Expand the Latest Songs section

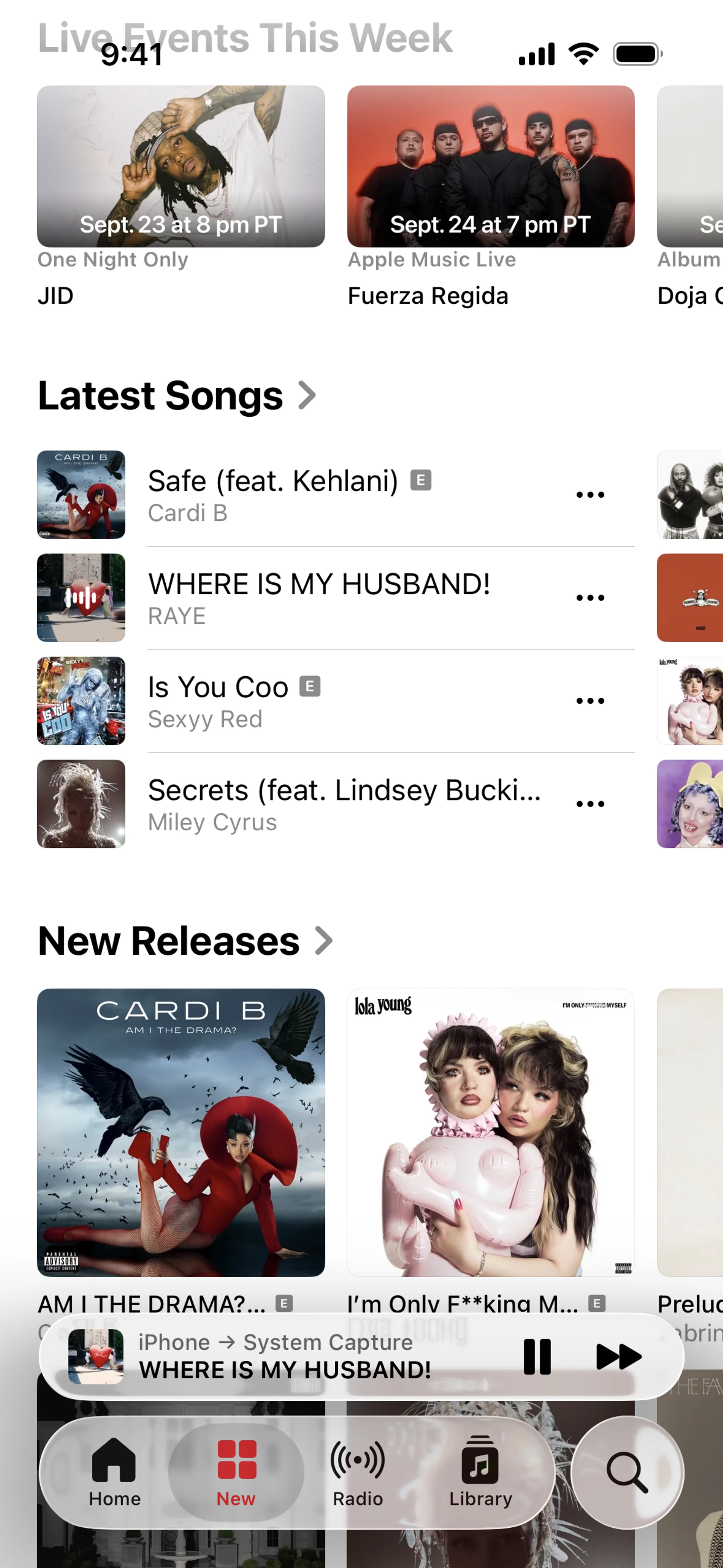coord(177,396)
